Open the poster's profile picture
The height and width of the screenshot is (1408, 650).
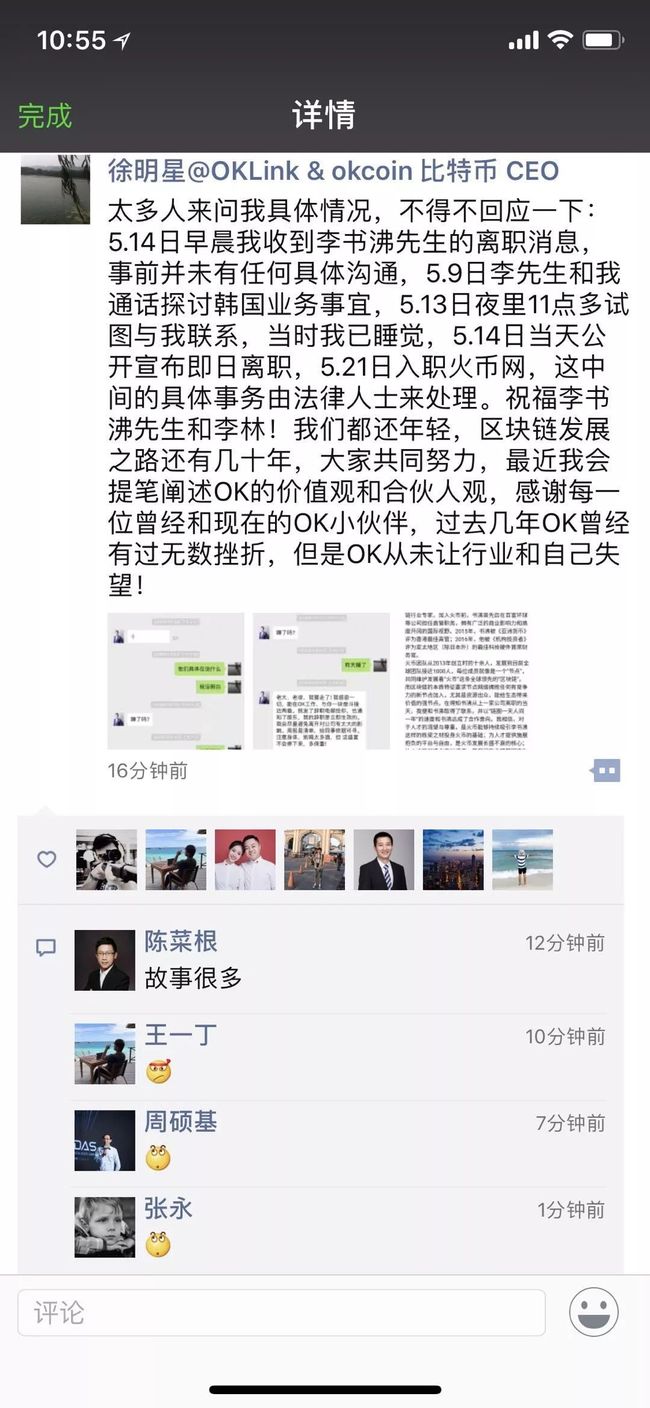[56, 190]
